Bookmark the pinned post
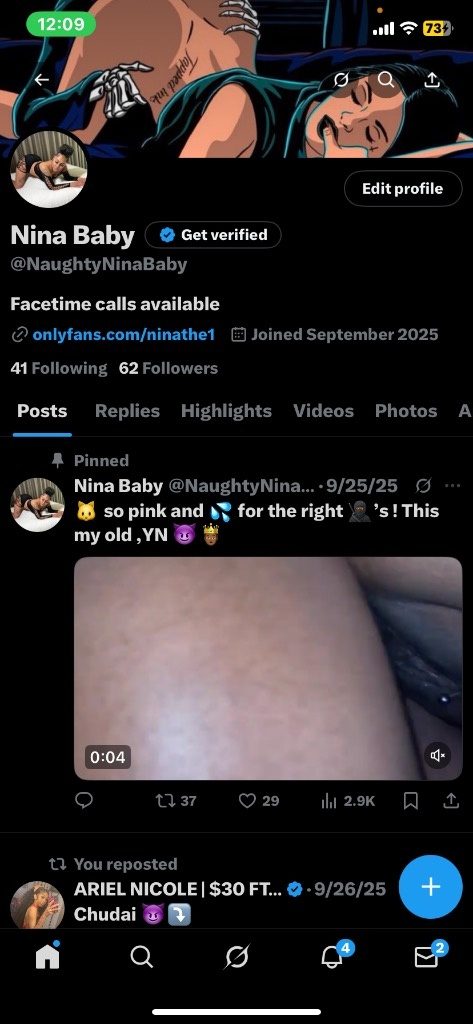473x1024 pixels. click(x=410, y=801)
